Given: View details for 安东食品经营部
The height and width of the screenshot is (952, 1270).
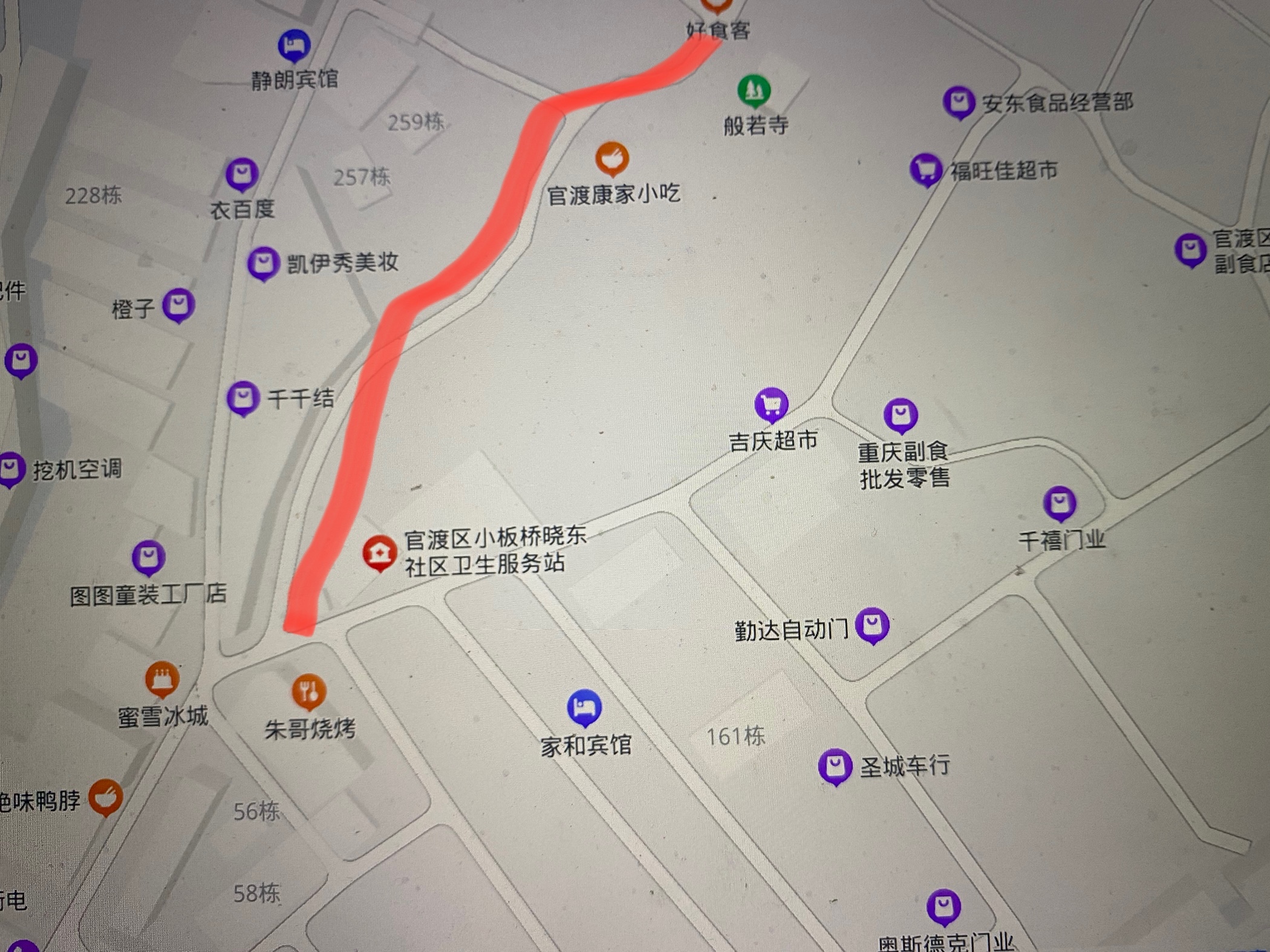Looking at the screenshot, I should coord(959,102).
